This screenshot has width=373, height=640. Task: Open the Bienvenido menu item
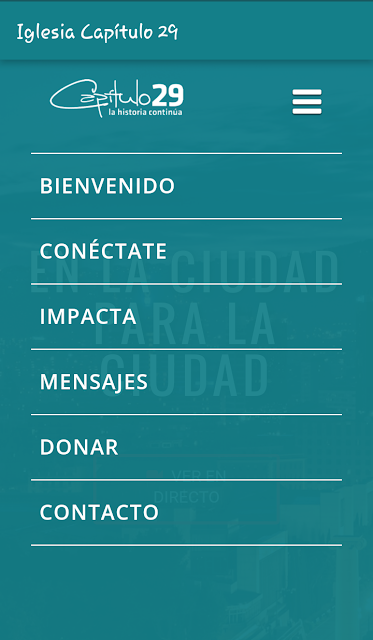186,186
